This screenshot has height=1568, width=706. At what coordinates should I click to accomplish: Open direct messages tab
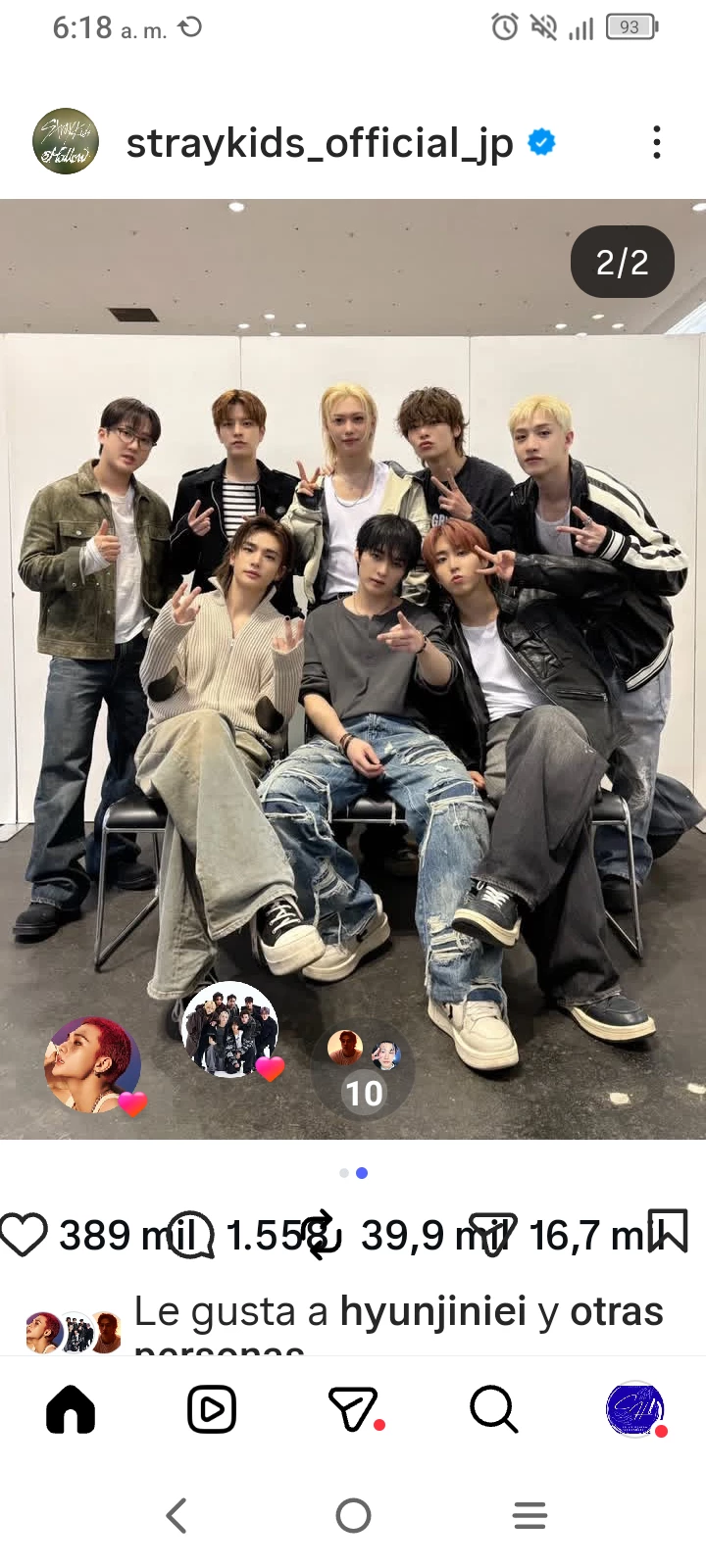pos(353,1410)
